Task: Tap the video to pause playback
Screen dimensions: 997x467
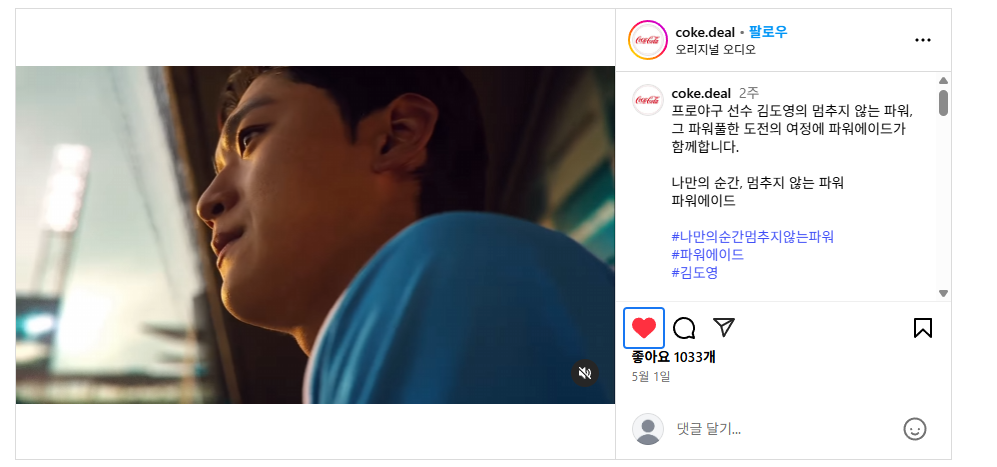Action: pos(315,235)
